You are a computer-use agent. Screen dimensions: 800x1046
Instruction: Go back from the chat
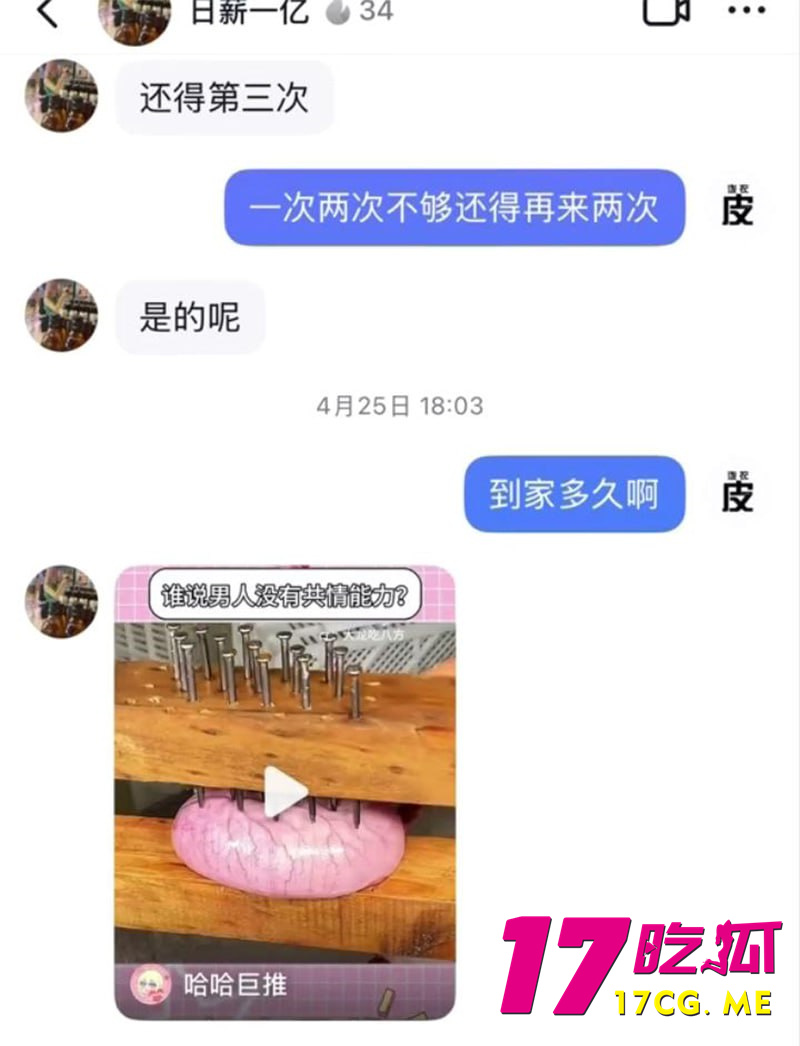(46, 12)
